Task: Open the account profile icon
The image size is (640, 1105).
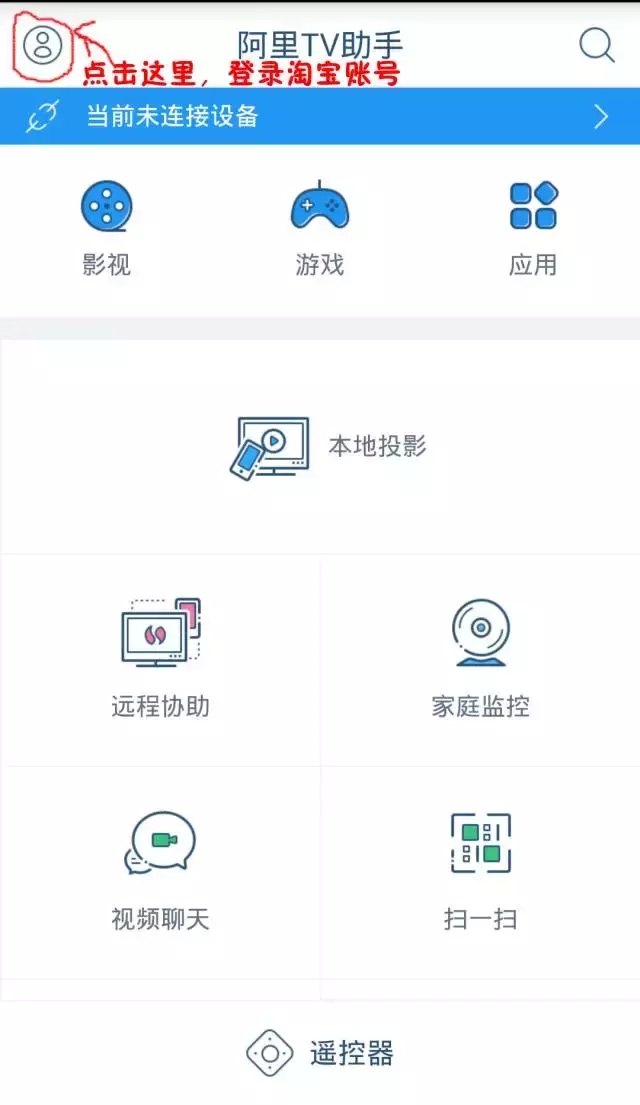Action: (x=43, y=45)
